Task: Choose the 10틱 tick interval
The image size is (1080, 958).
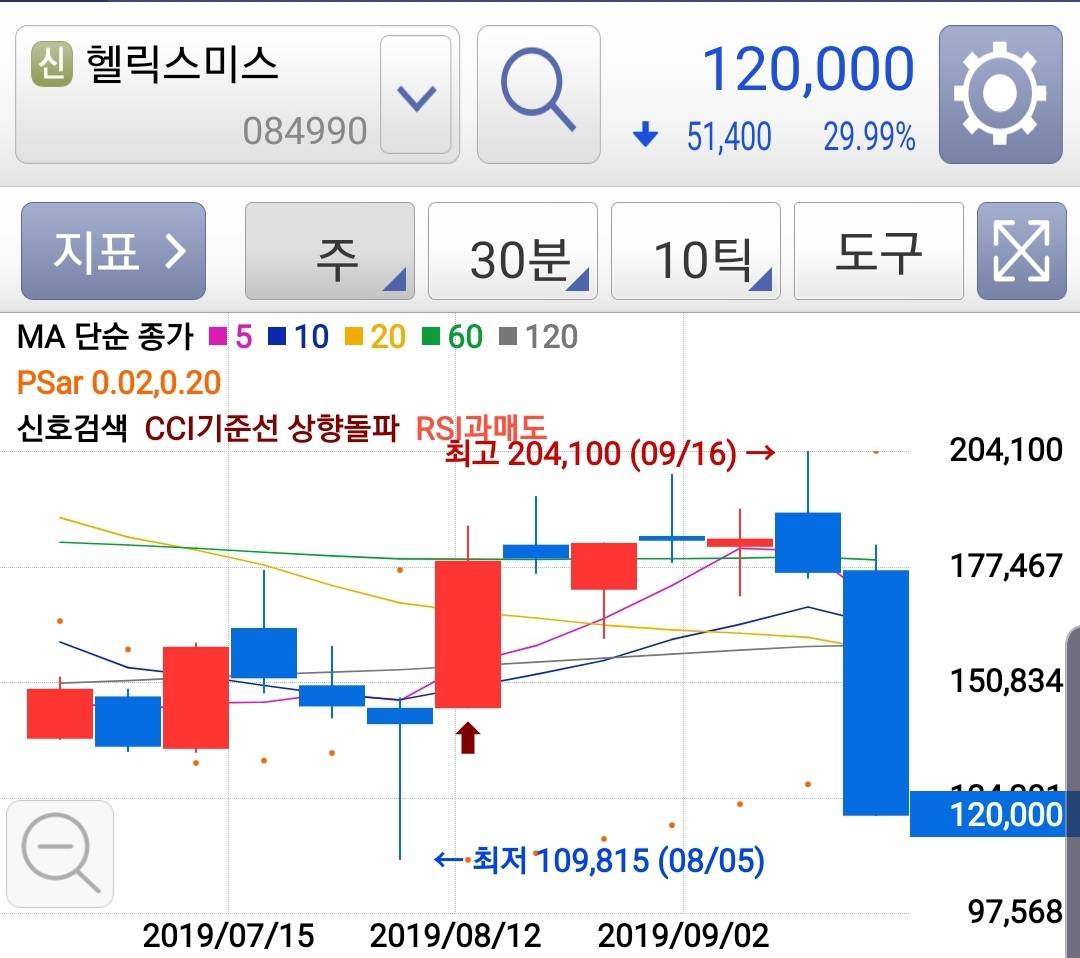Action: (x=695, y=252)
